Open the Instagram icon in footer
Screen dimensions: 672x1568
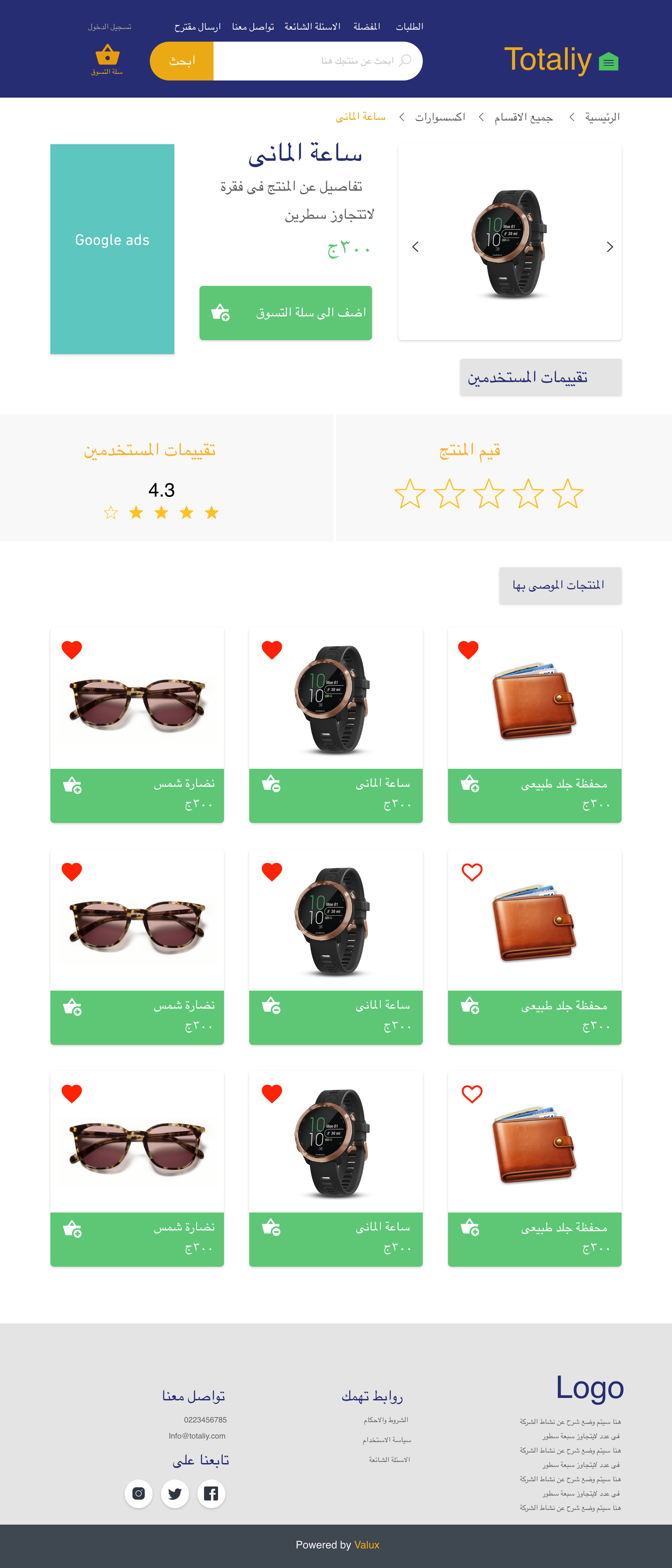pos(139,1493)
